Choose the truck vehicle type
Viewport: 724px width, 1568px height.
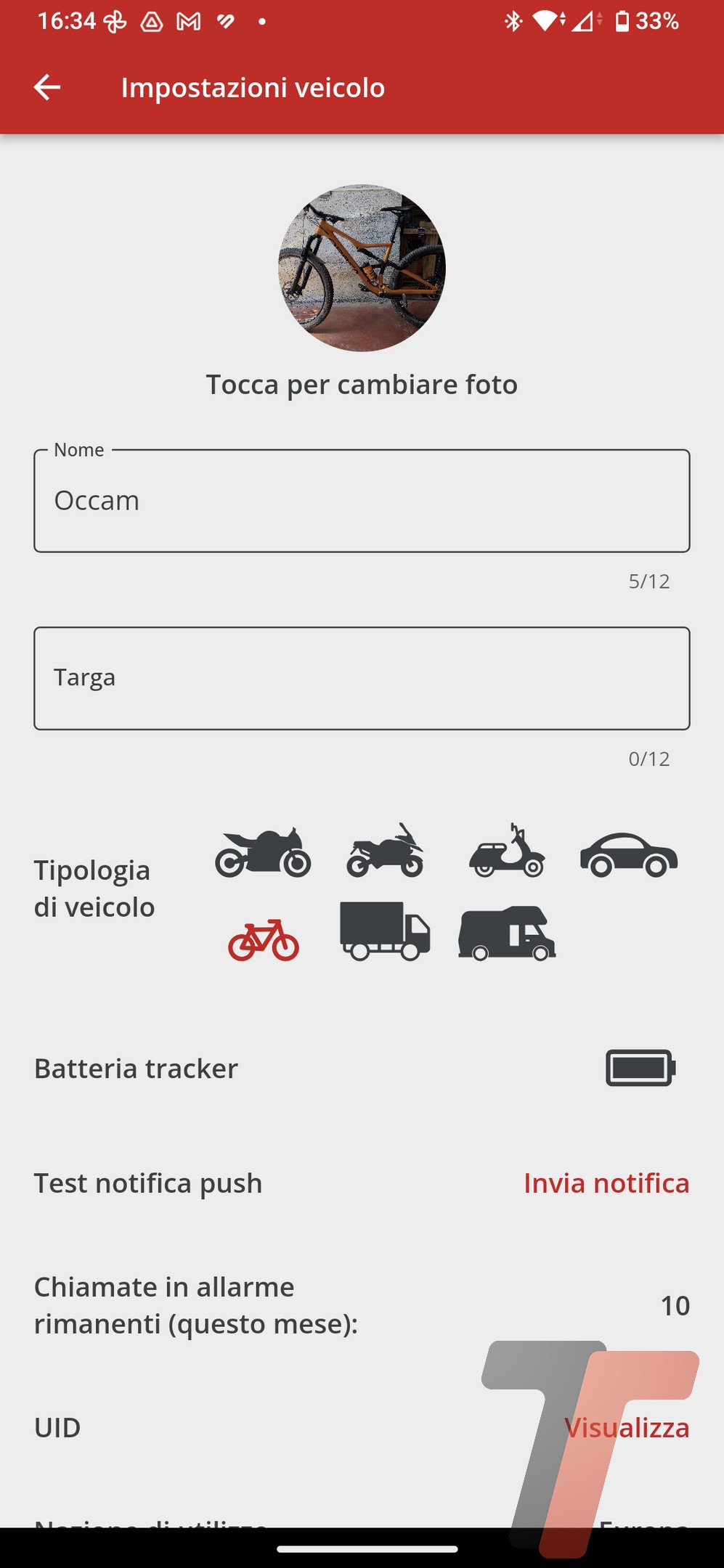tap(385, 932)
